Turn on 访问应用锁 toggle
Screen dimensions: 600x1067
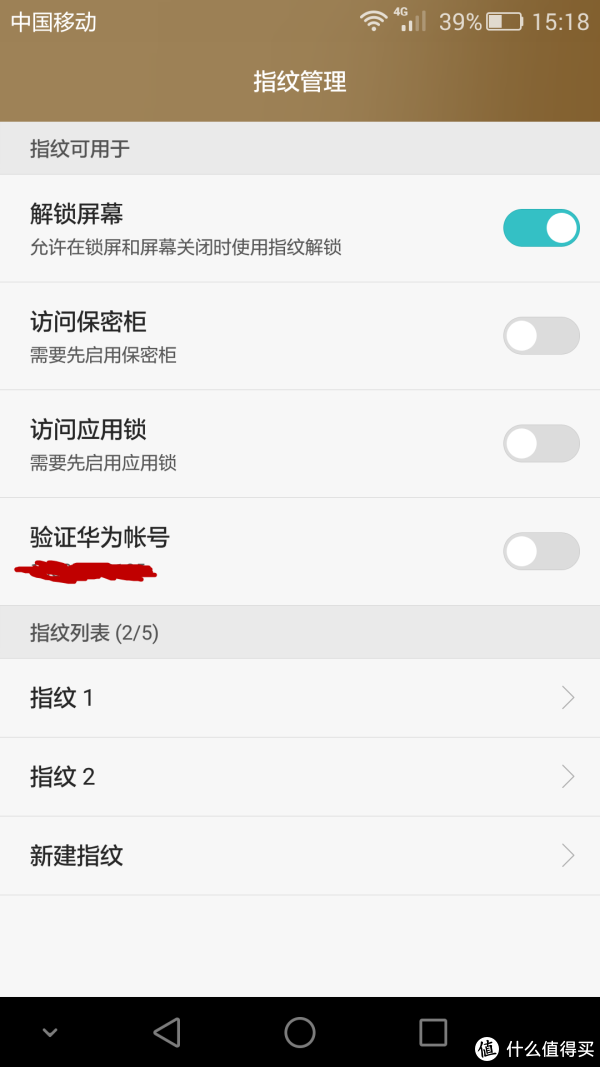(541, 443)
